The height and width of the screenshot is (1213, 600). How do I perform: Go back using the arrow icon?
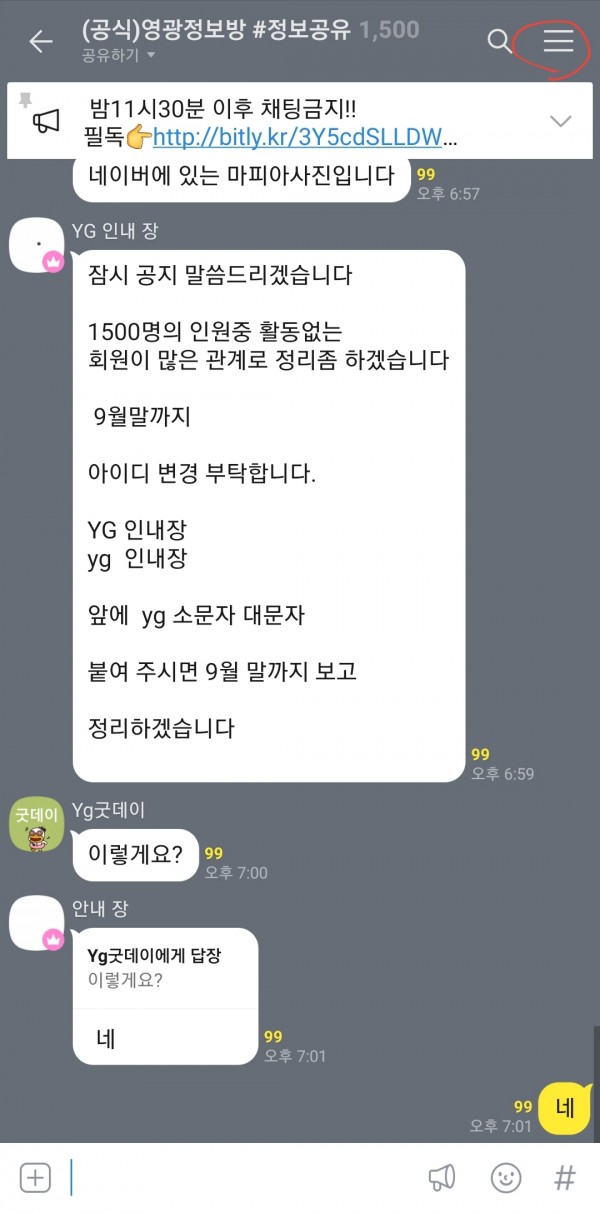40,41
